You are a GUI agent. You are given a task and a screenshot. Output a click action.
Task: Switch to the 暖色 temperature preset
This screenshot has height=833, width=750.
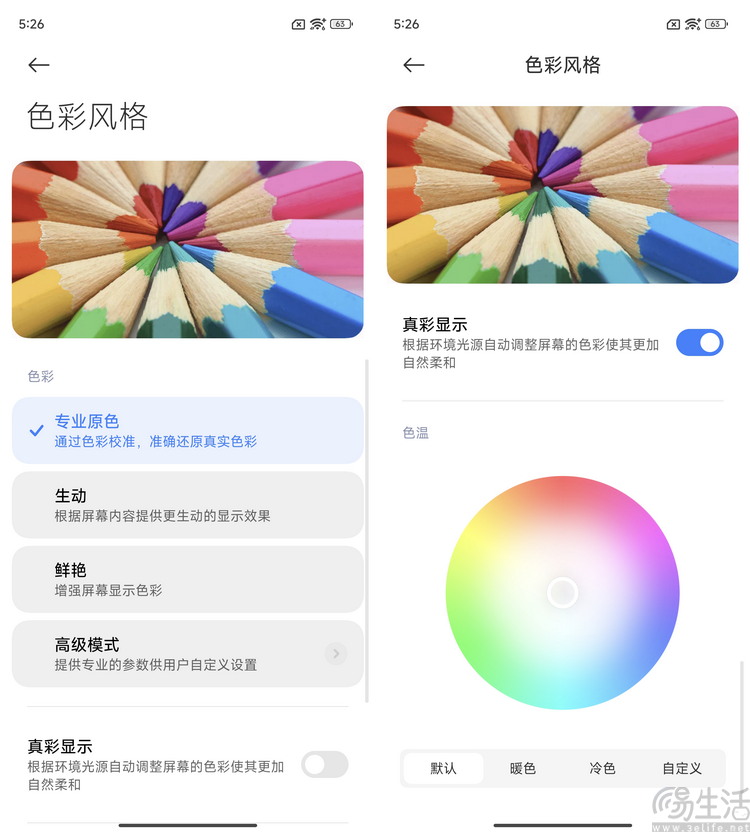pos(523,768)
